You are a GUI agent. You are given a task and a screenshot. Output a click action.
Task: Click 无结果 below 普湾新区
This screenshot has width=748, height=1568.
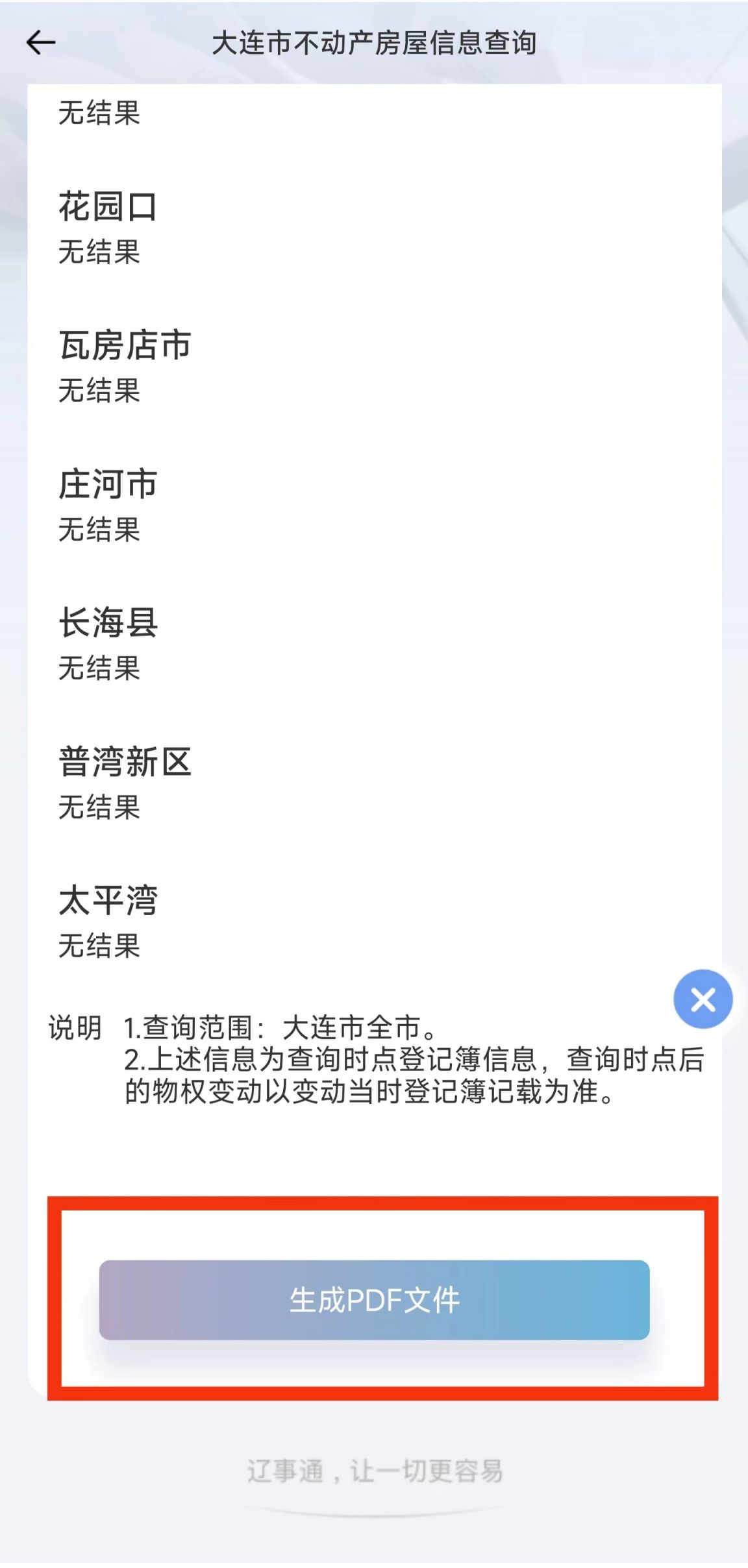click(x=99, y=810)
